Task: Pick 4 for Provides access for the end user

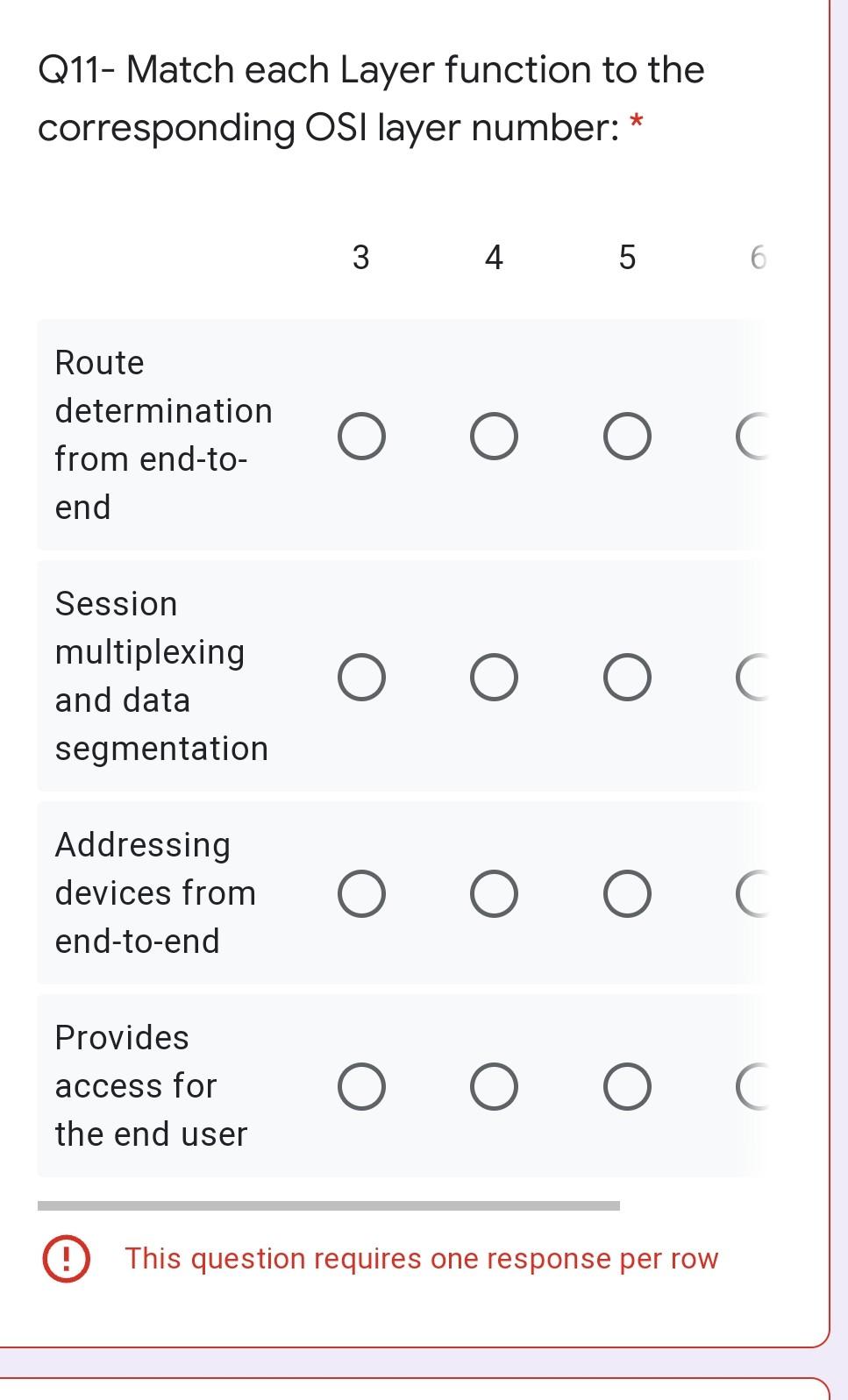Action: (494, 1087)
